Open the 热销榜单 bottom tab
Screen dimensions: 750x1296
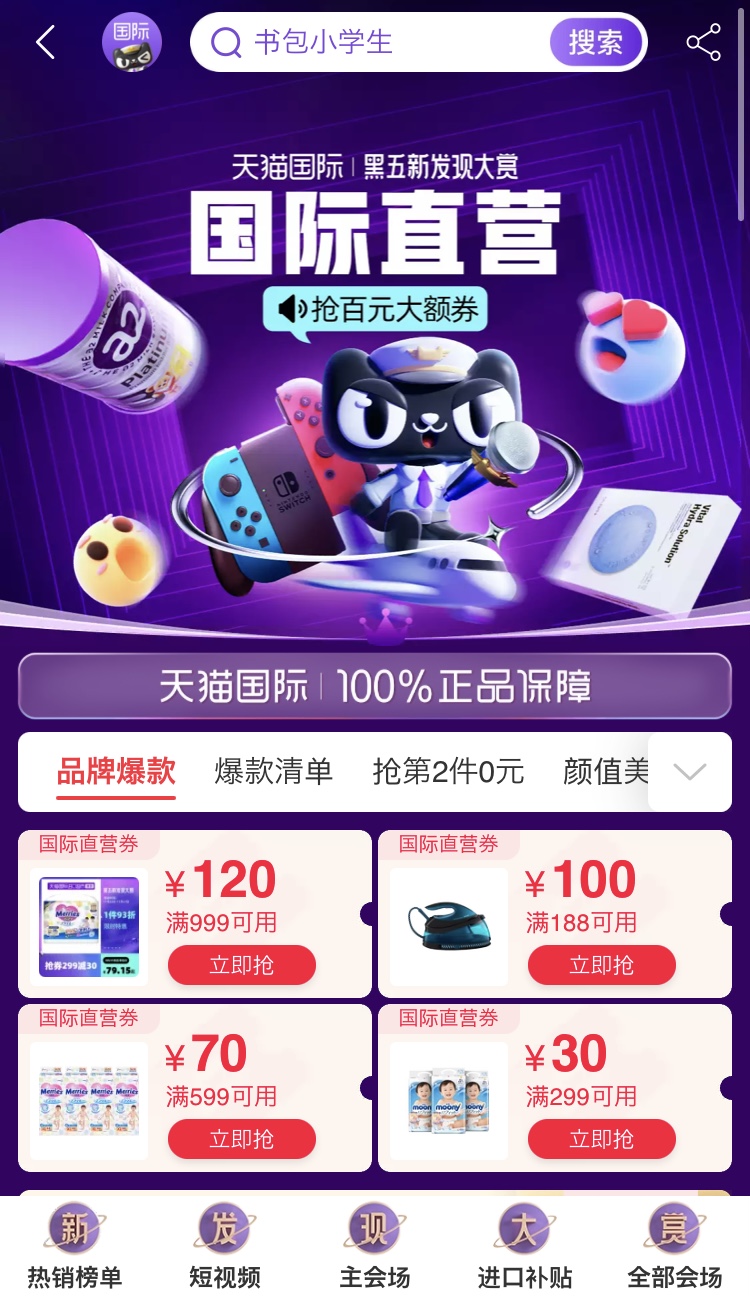75,1246
